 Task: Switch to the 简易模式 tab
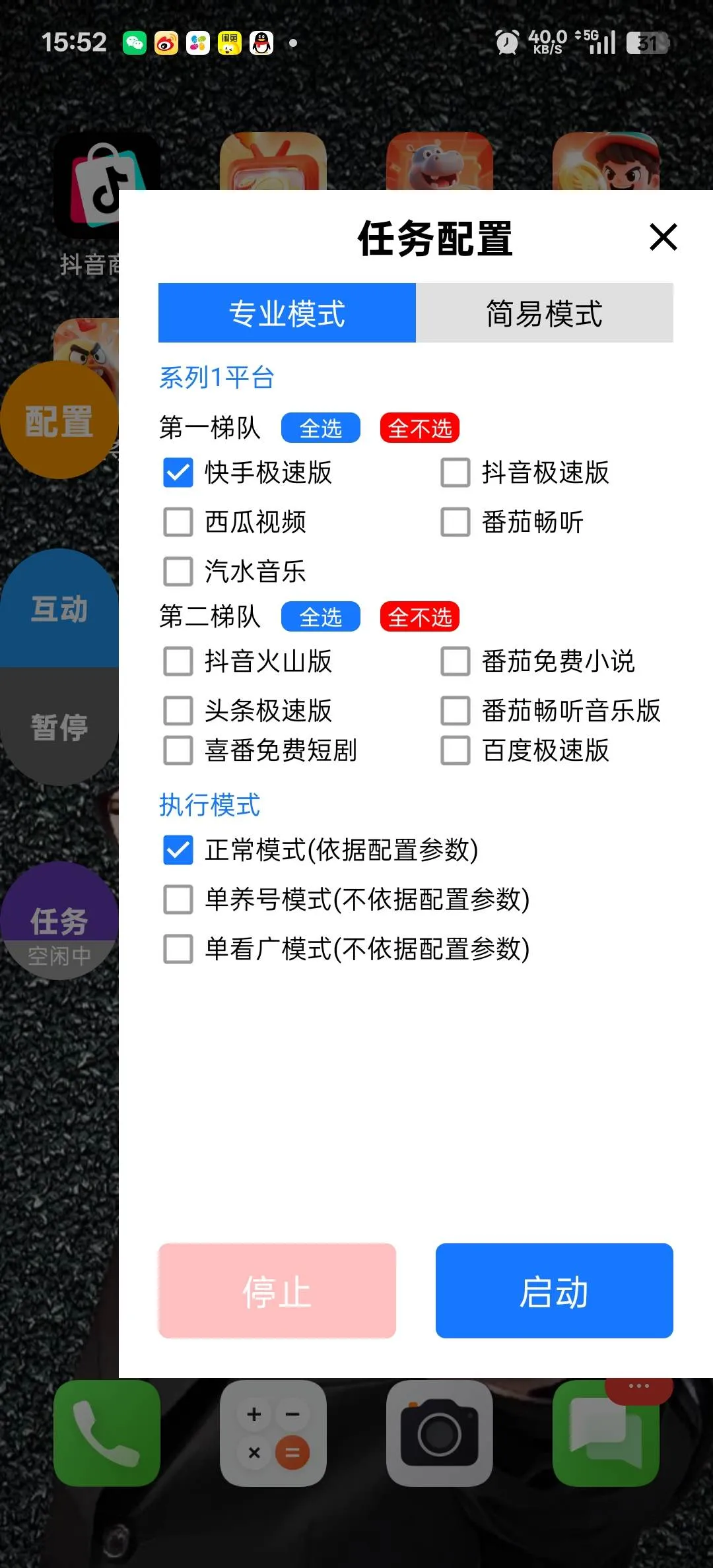coord(545,313)
